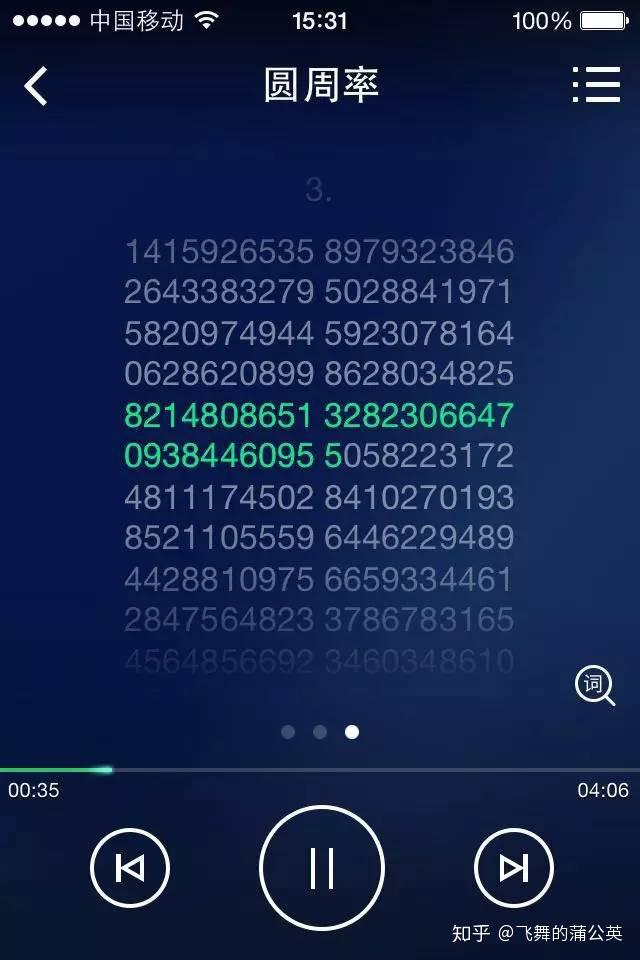Open the playlist menu icon
This screenshot has height=960, width=640.
pyautogui.click(x=597, y=86)
